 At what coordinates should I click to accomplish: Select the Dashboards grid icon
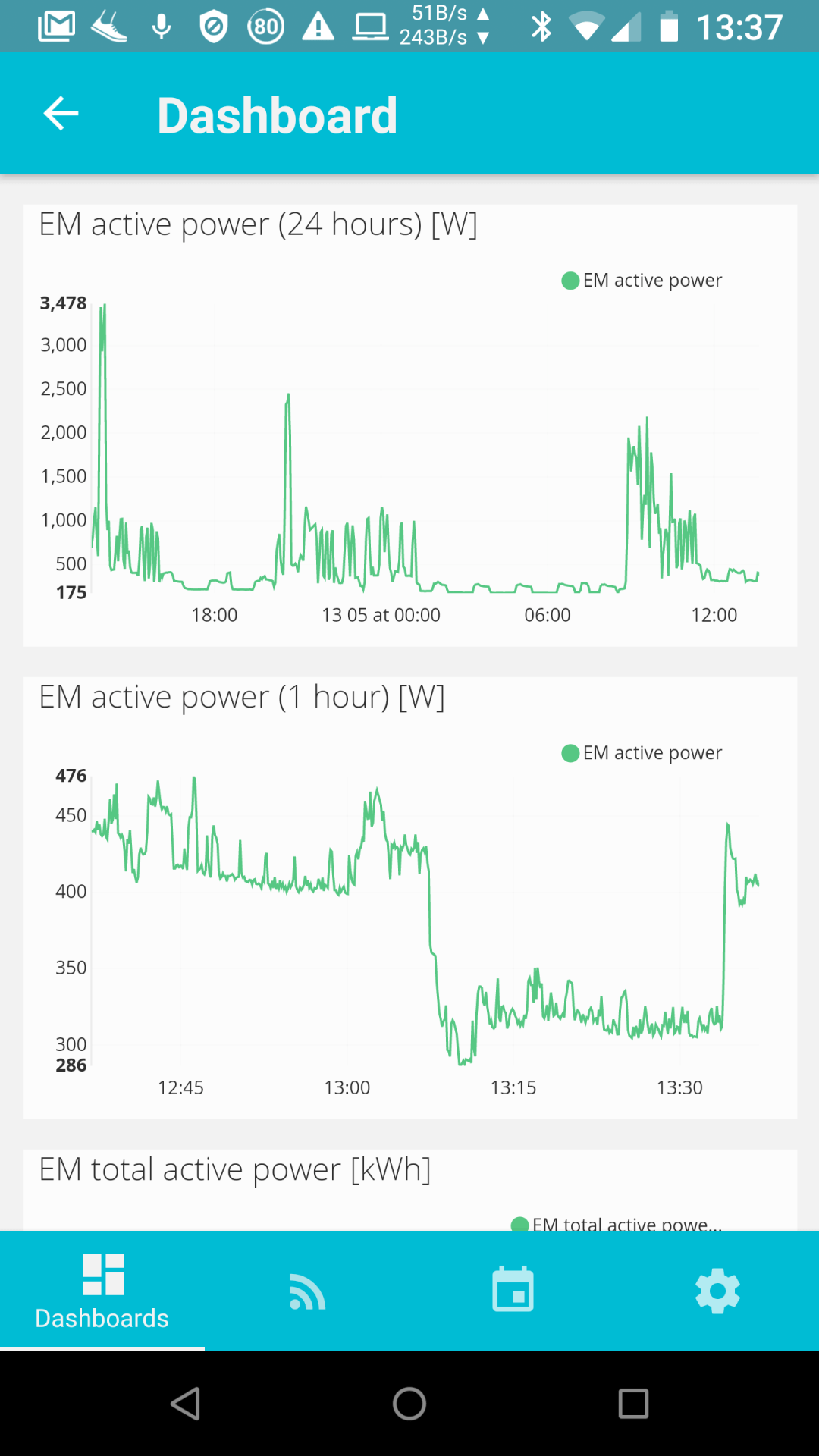(x=101, y=1274)
